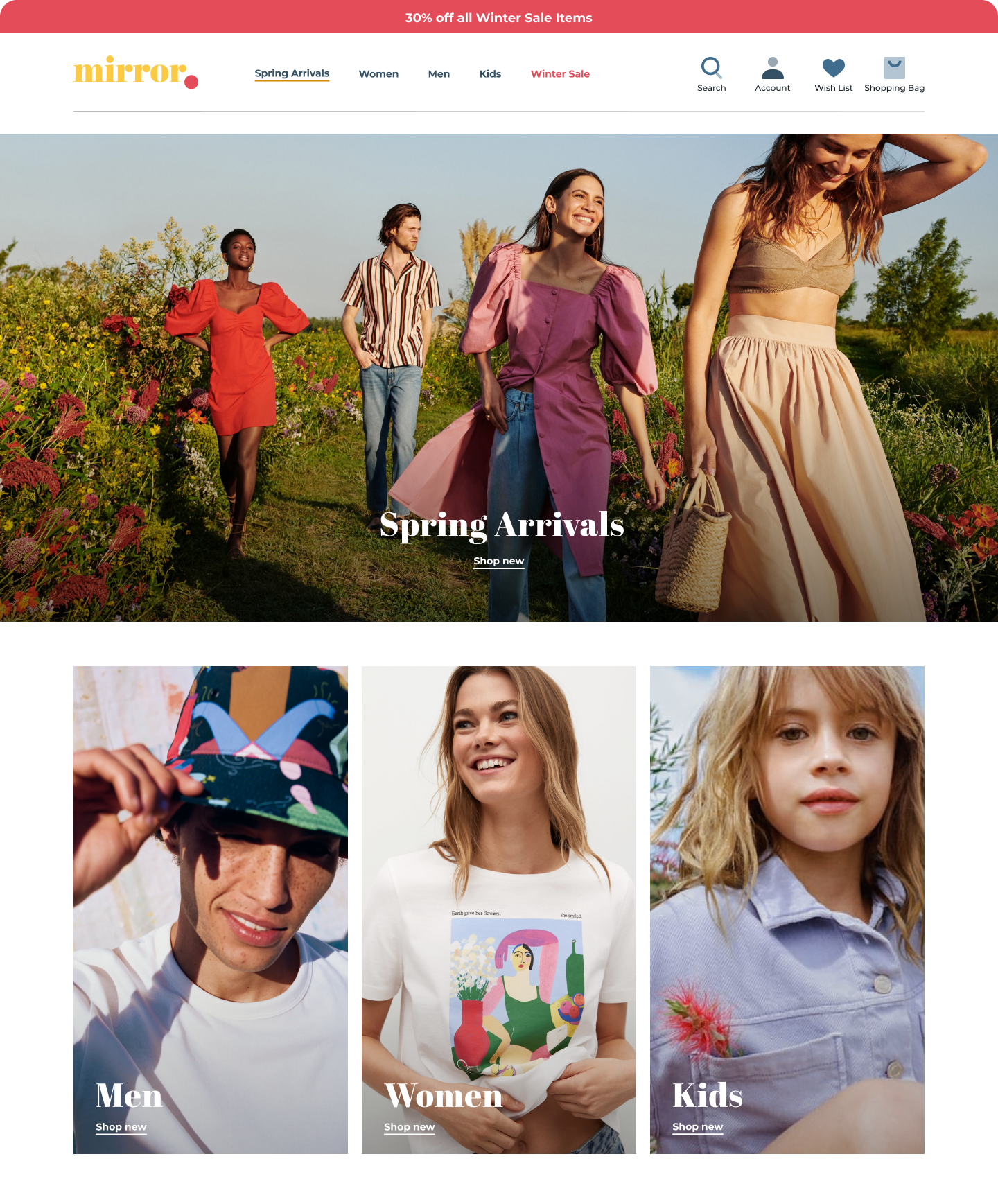The image size is (998, 1204).
Task: Open the Search icon
Action: pos(711,69)
